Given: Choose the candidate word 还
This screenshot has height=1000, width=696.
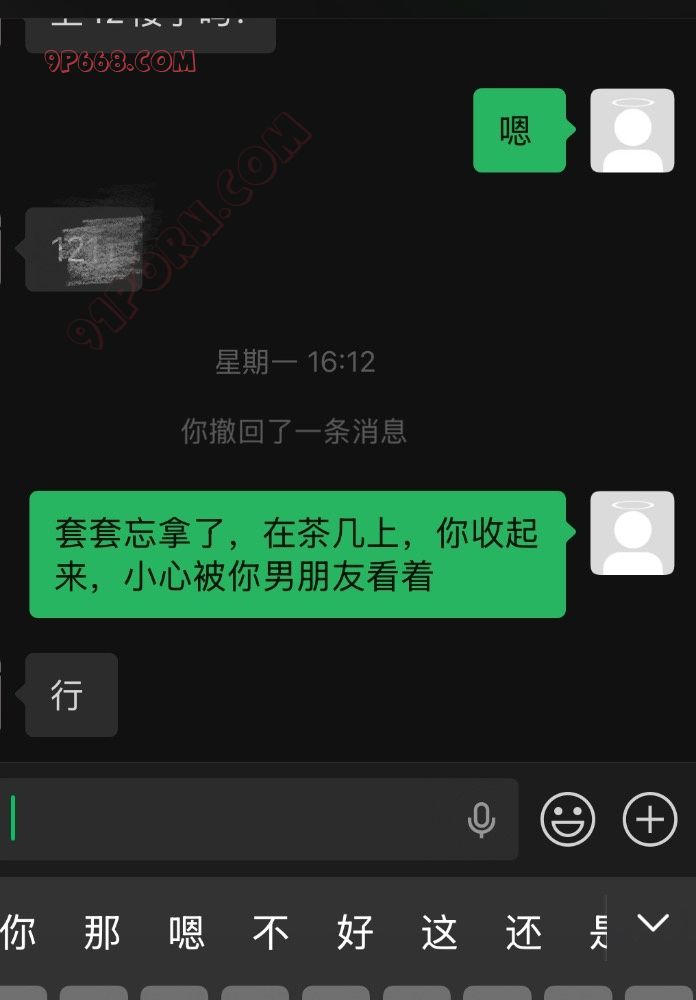Looking at the screenshot, I should [523, 933].
